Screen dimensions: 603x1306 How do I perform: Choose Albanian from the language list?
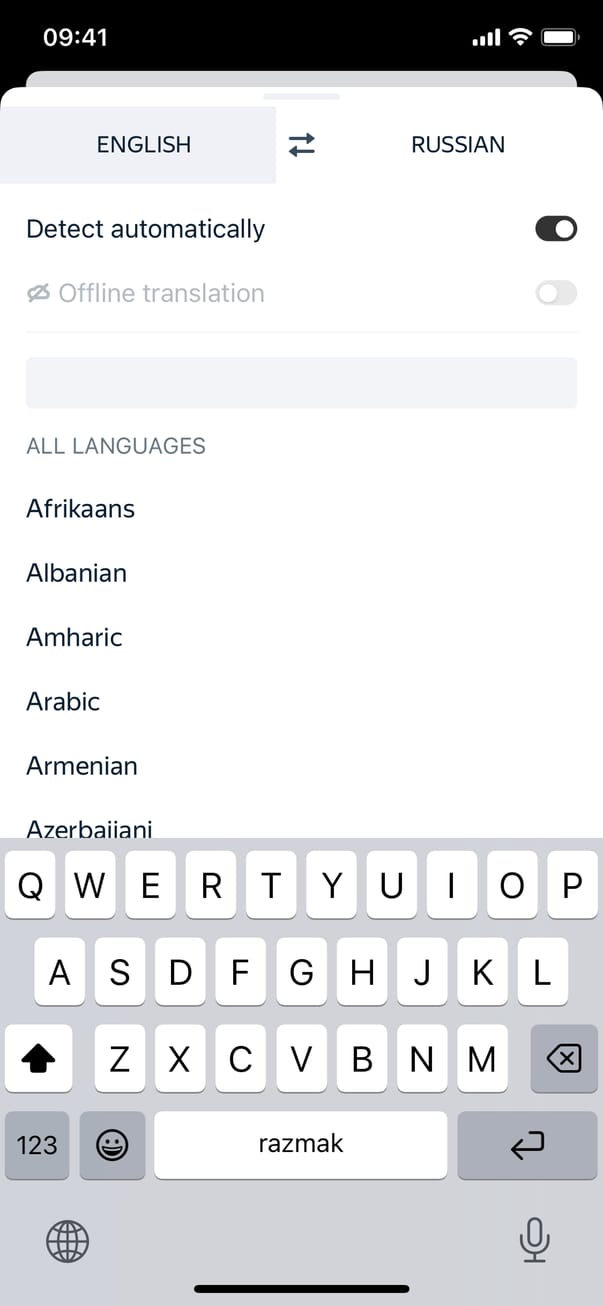pos(77,573)
